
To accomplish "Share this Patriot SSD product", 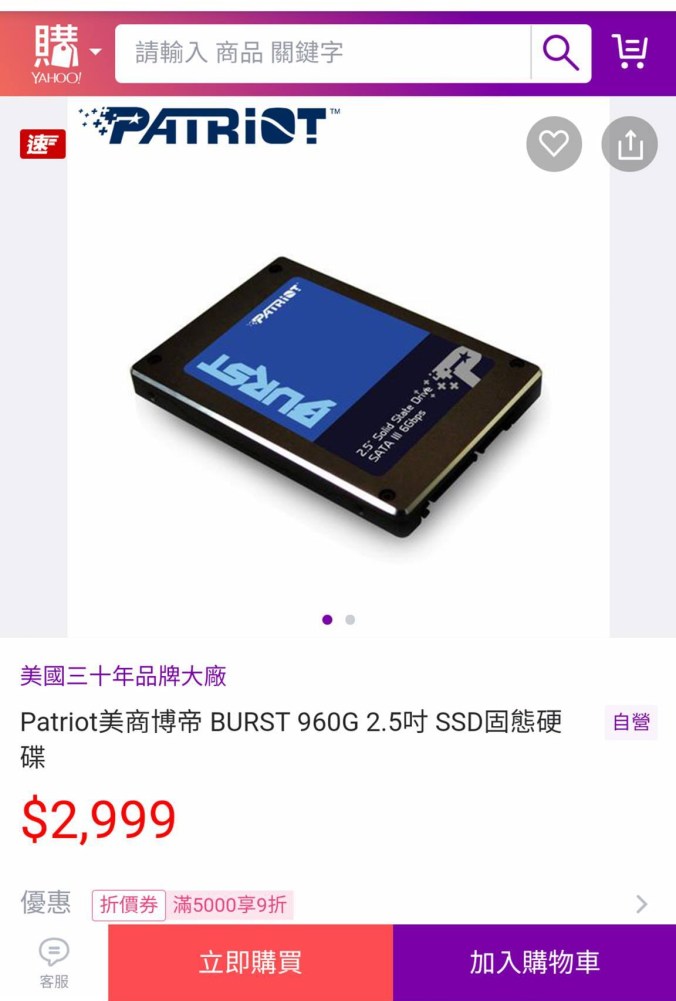I will click(x=629, y=144).
